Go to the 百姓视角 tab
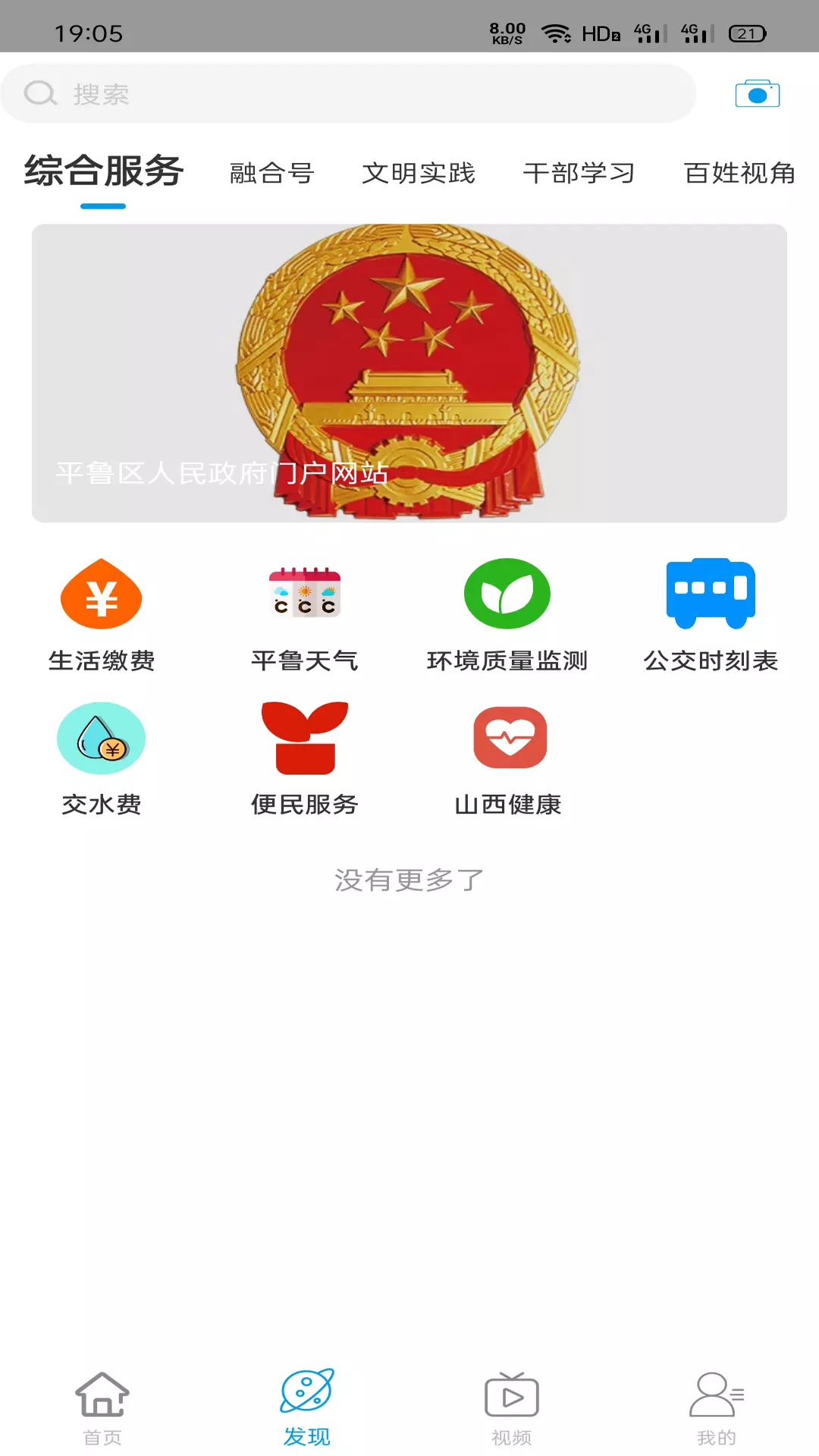The width and height of the screenshot is (819, 1456). pyautogui.click(x=740, y=173)
